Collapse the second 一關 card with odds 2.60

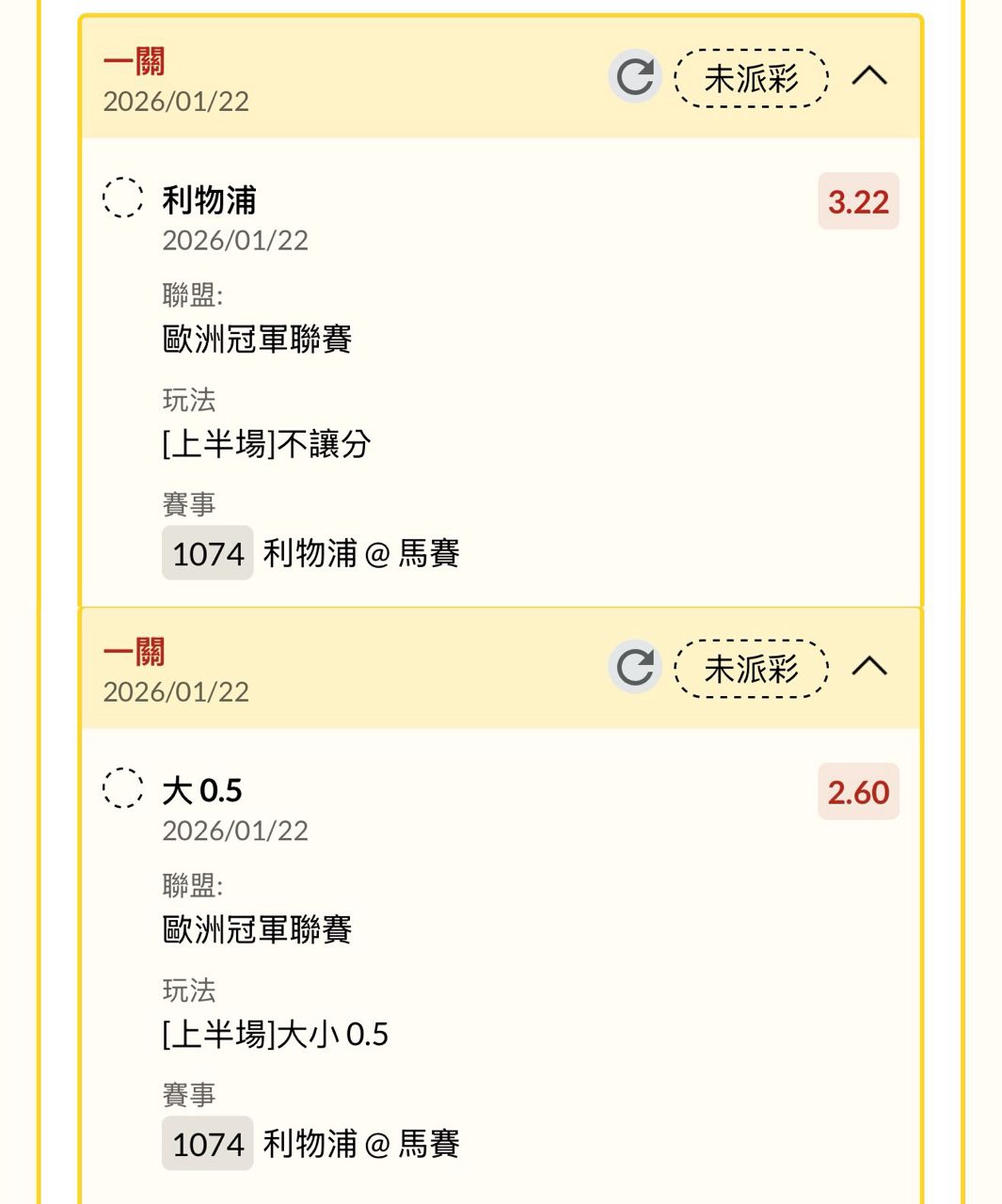[x=869, y=667]
